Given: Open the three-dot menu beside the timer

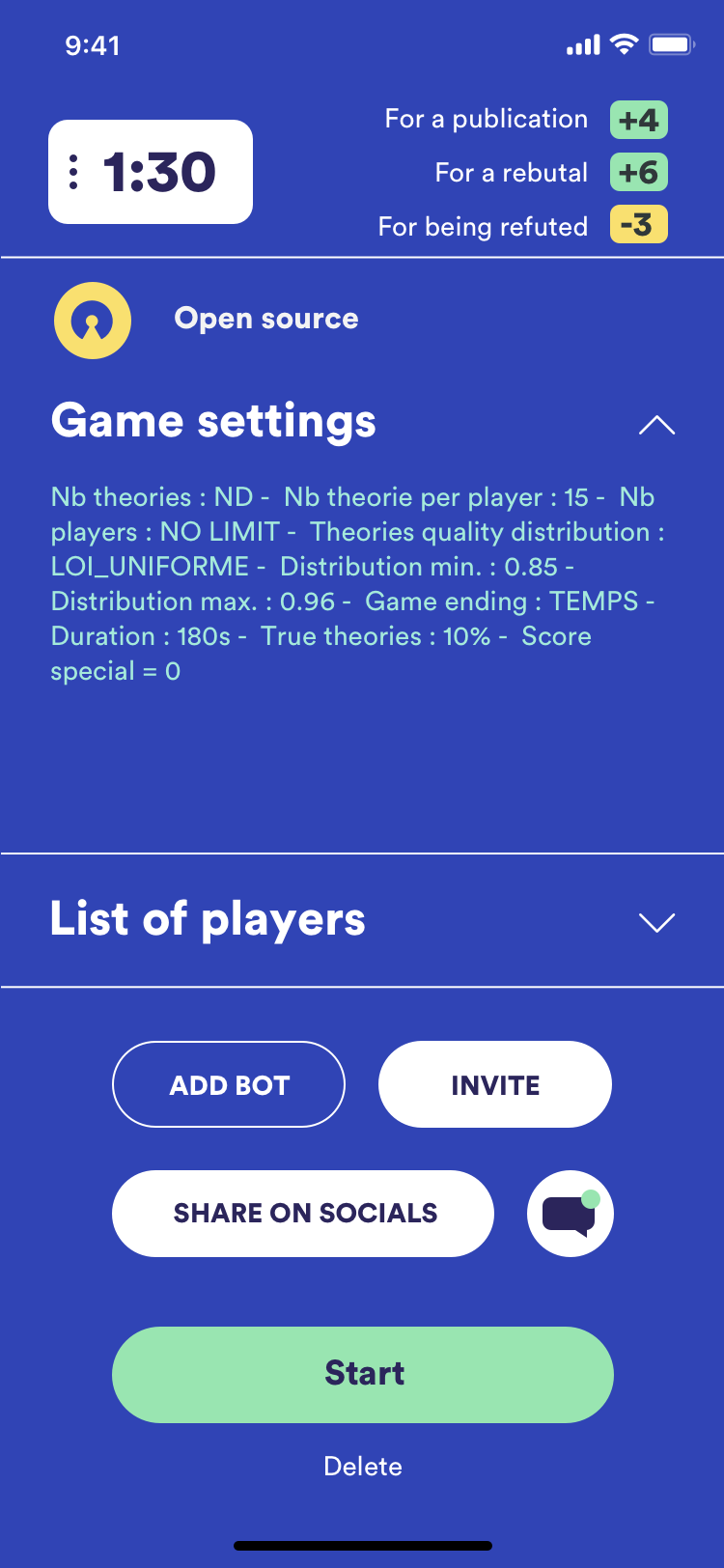Looking at the screenshot, I should 73,172.
